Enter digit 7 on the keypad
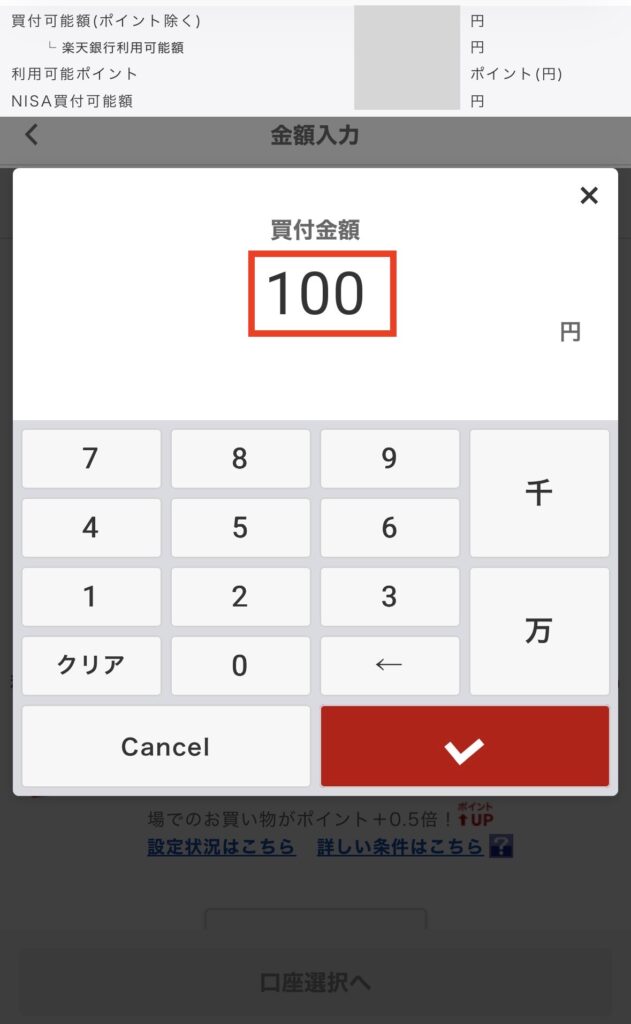The width and height of the screenshot is (631, 1024). (91, 459)
